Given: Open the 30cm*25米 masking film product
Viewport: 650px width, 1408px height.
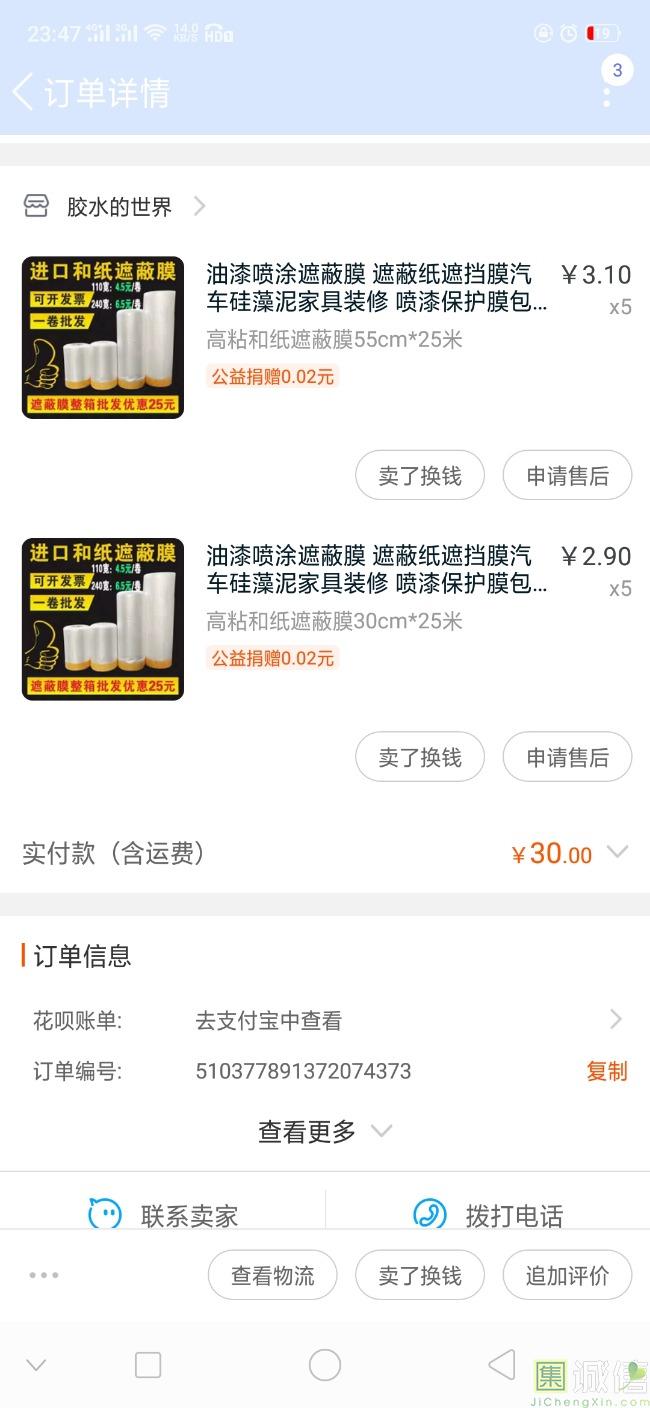Looking at the screenshot, I should click(376, 568).
